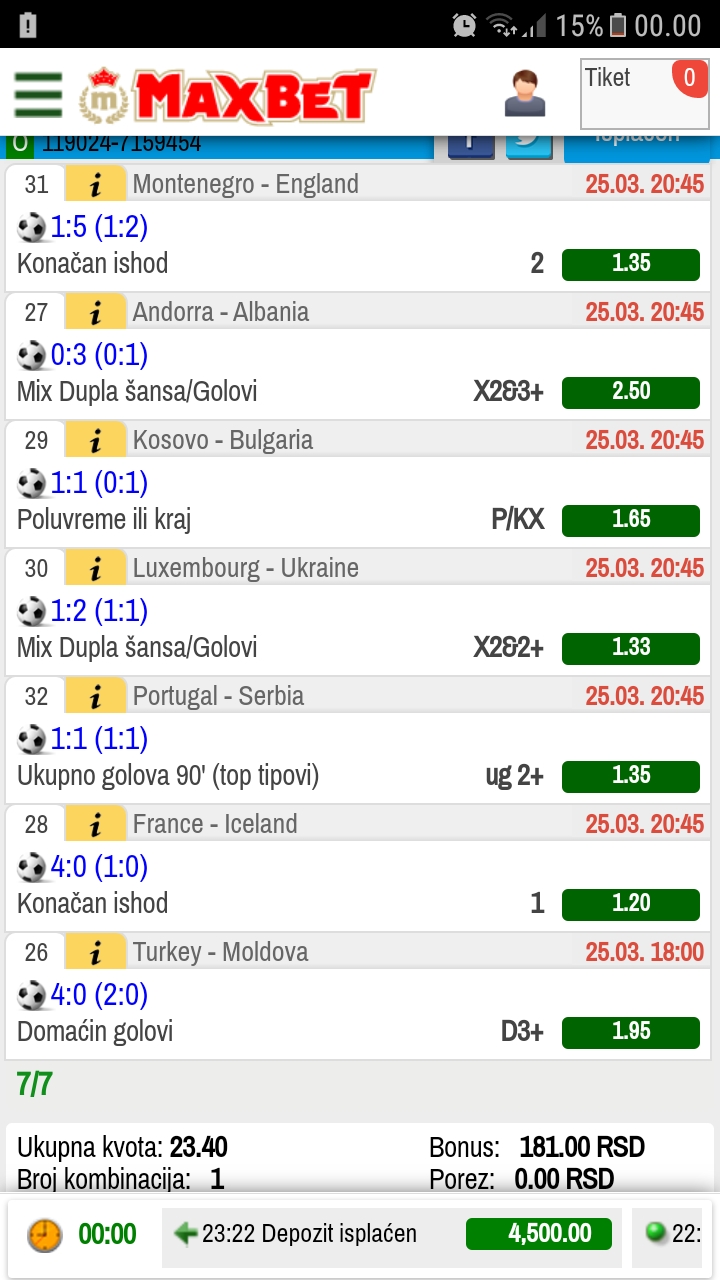Open info for Montenegro - England
720x1280 pixels.
click(x=96, y=184)
